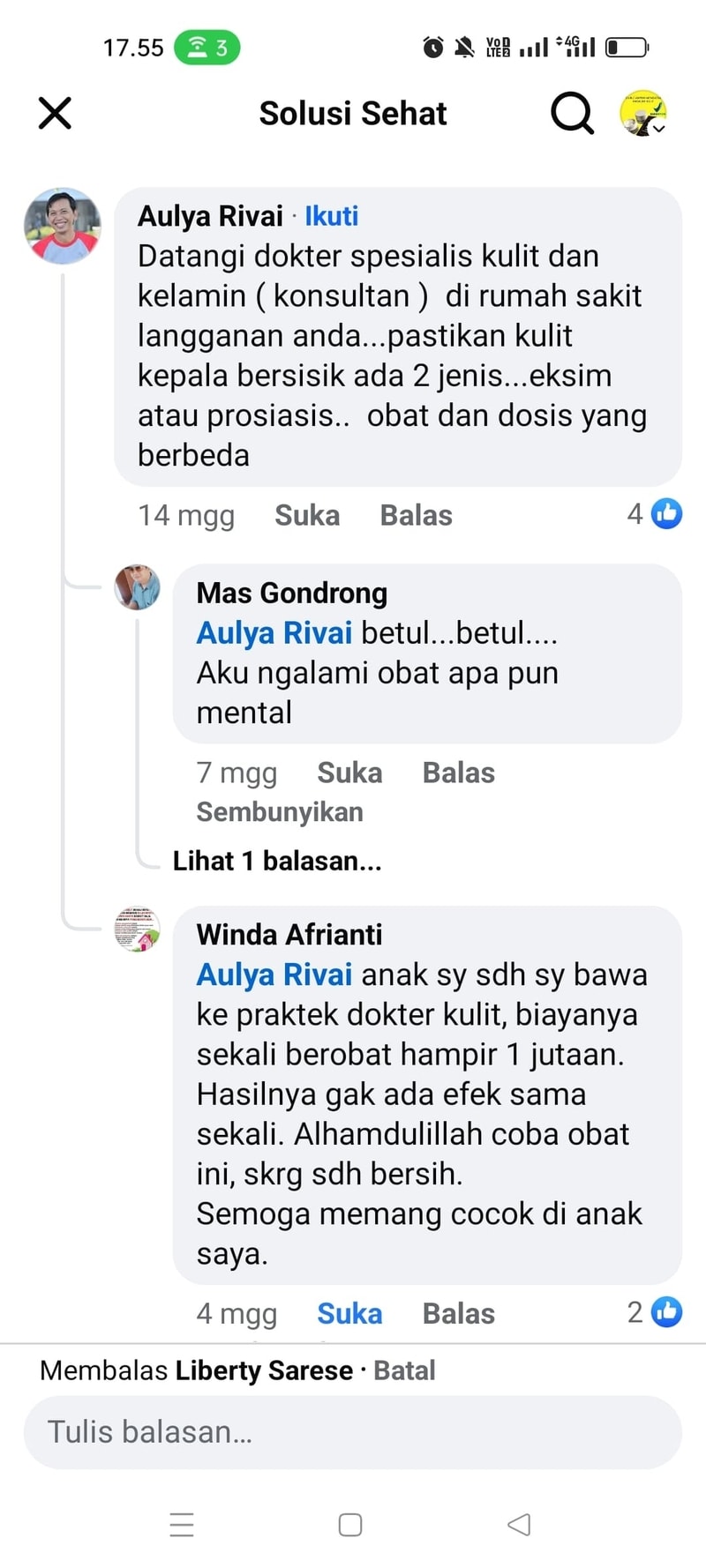Viewport: 706px width, 1568px height.
Task: Reply to Mas Gondrong's comment
Action: (458, 773)
